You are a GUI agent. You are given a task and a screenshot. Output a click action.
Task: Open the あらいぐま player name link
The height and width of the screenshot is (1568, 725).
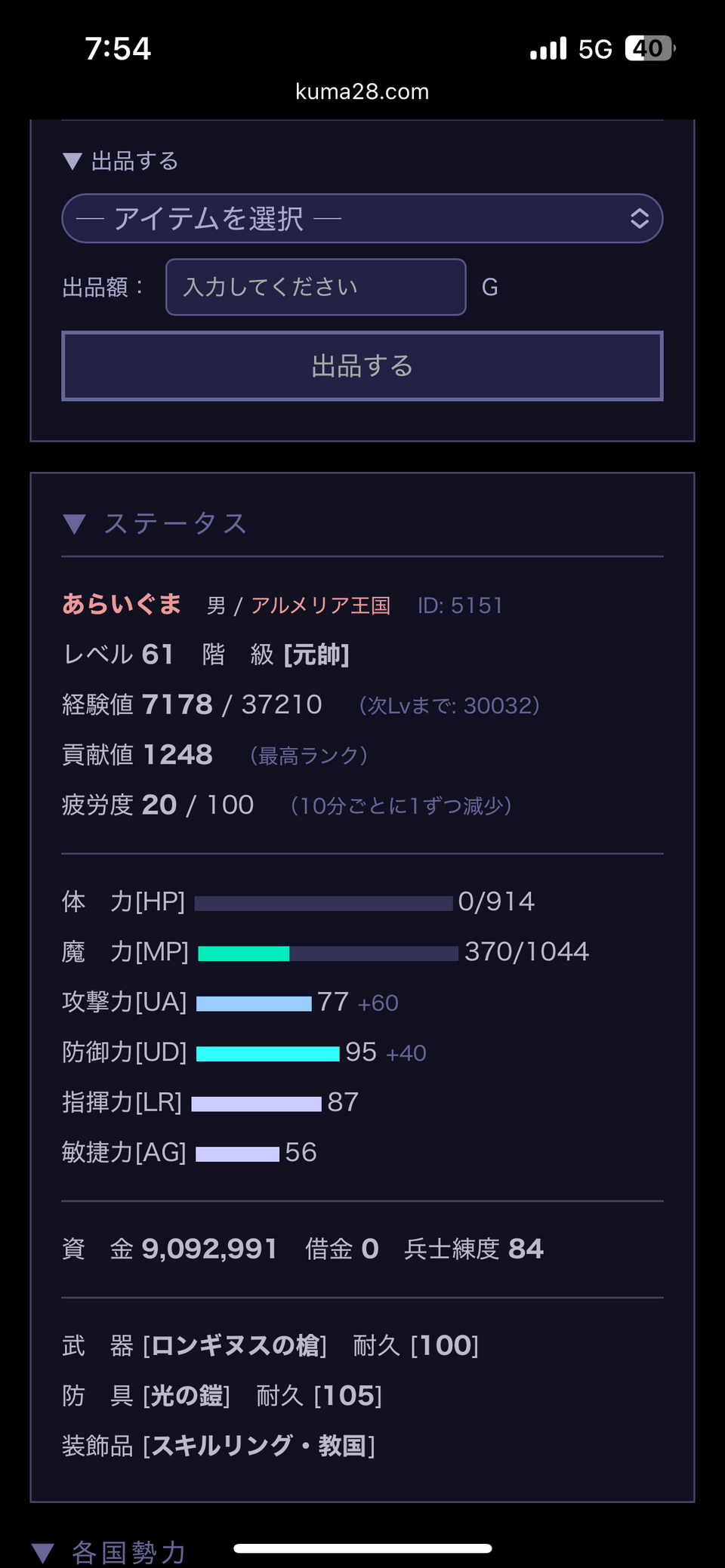(x=122, y=604)
